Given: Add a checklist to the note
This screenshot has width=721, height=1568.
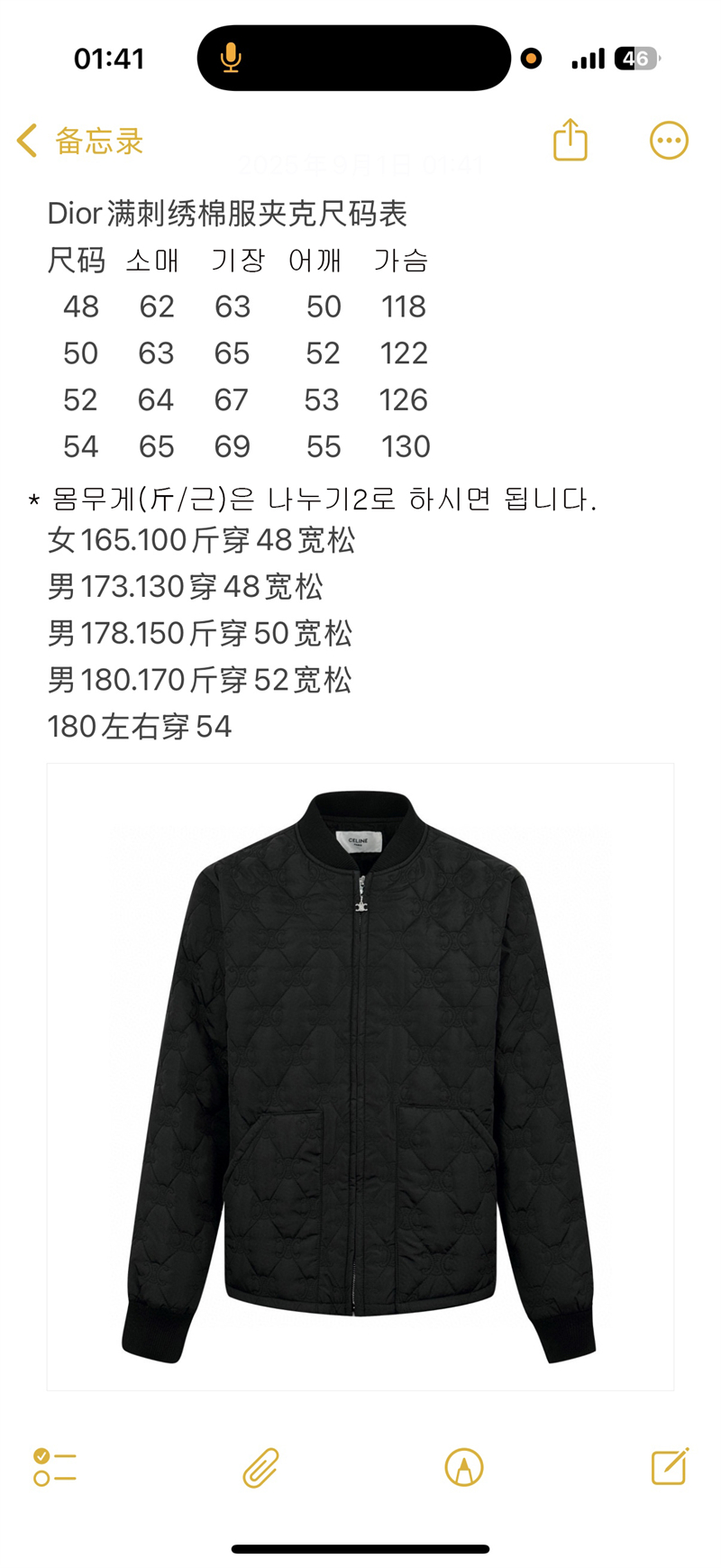Looking at the screenshot, I should point(54,1467).
